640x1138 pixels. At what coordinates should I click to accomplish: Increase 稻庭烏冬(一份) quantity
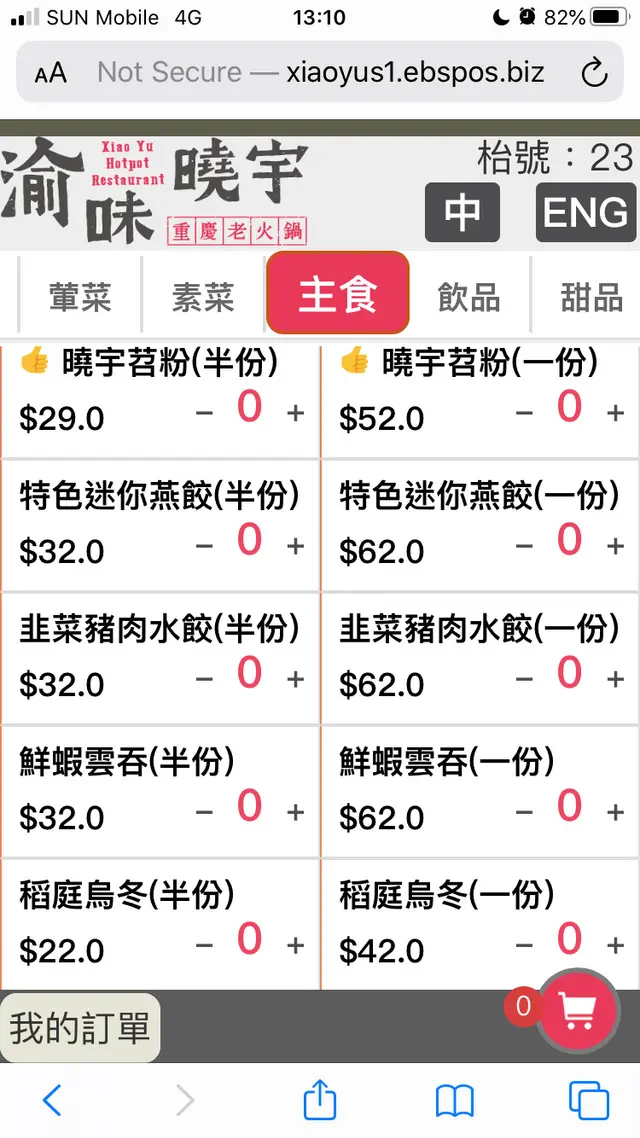[x=615, y=945]
